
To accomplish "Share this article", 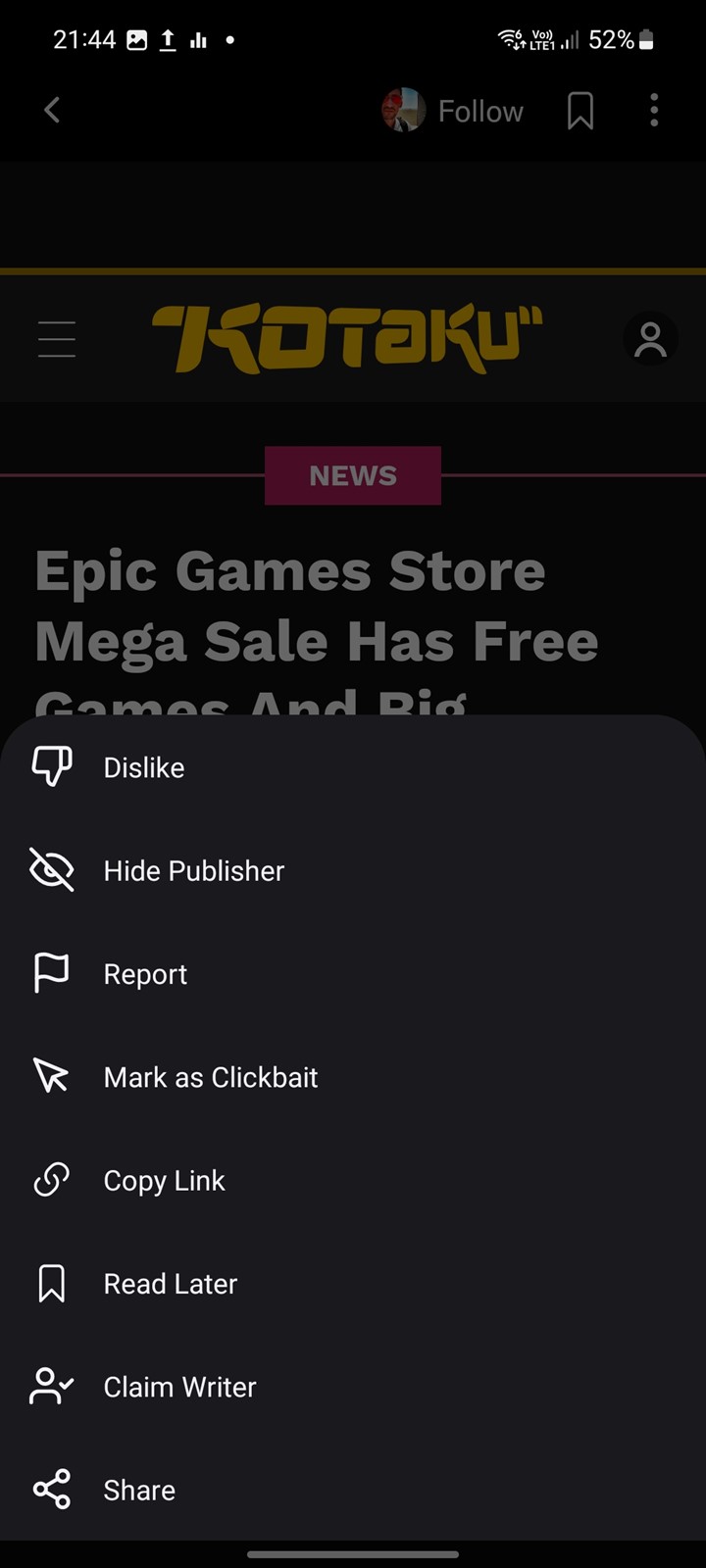I will [x=353, y=1491].
